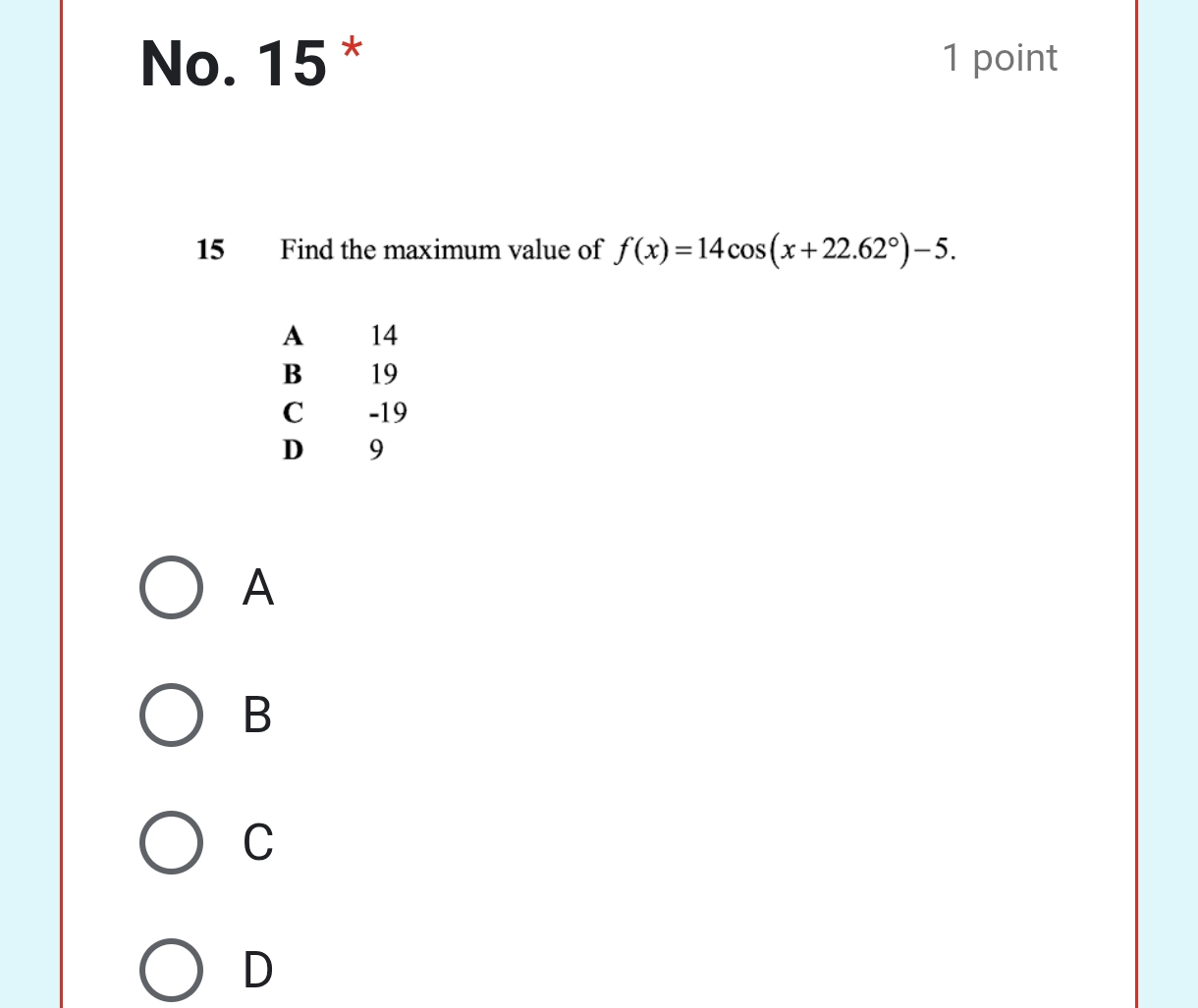This screenshot has height=1008, width=1198.
Task: Mark option C as the answer
Action: pos(172,842)
